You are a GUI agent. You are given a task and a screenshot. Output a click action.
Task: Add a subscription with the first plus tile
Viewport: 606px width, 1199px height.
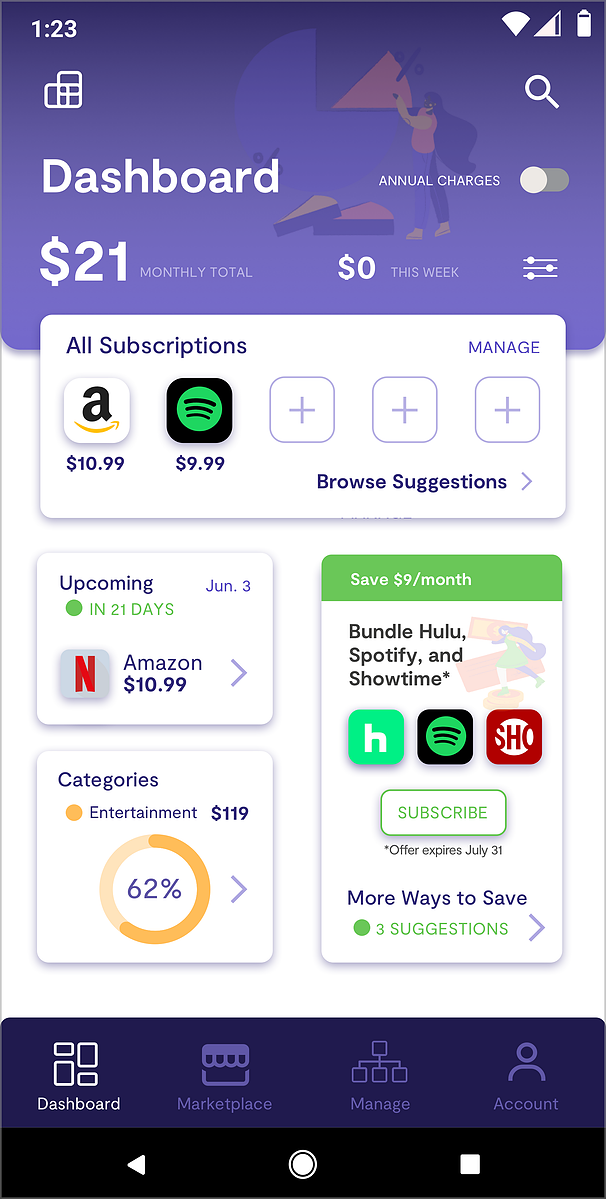(x=302, y=410)
